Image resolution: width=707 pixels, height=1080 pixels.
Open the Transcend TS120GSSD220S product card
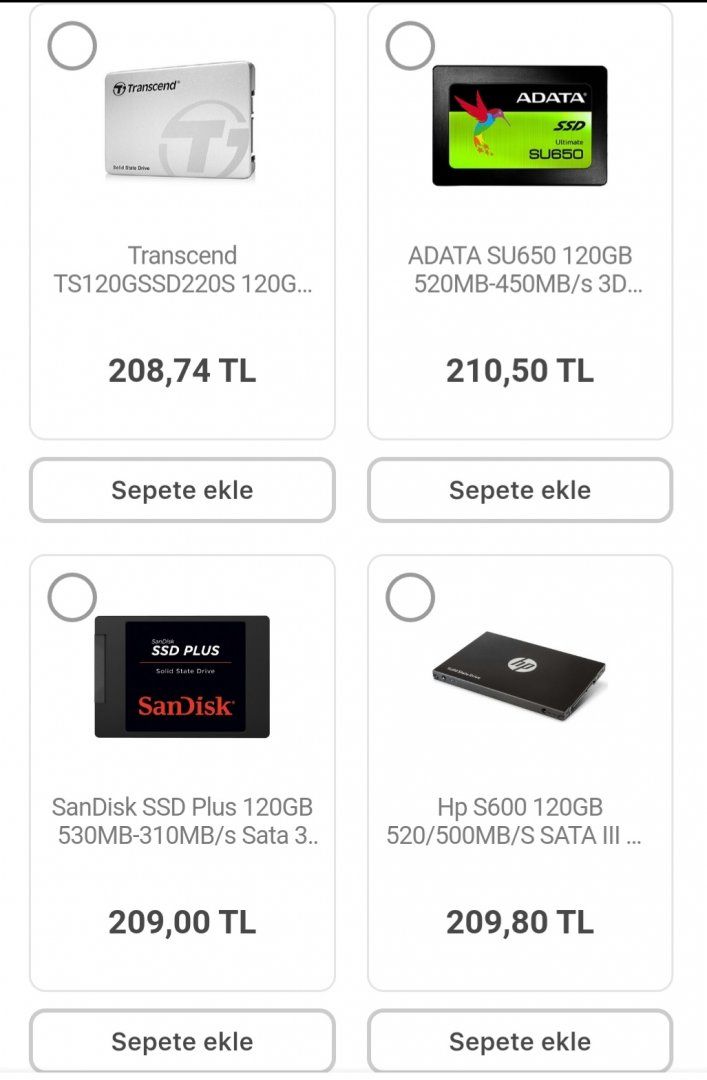point(182,270)
